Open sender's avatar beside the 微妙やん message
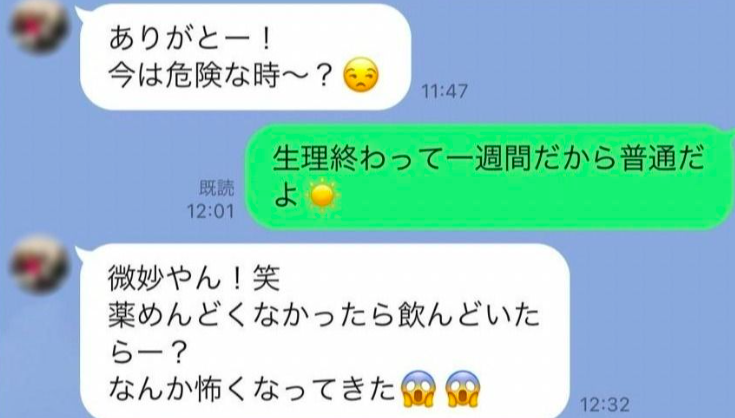Image resolution: width=735 pixels, height=418 pixels. pyautogui.click(x=39, y=268)
